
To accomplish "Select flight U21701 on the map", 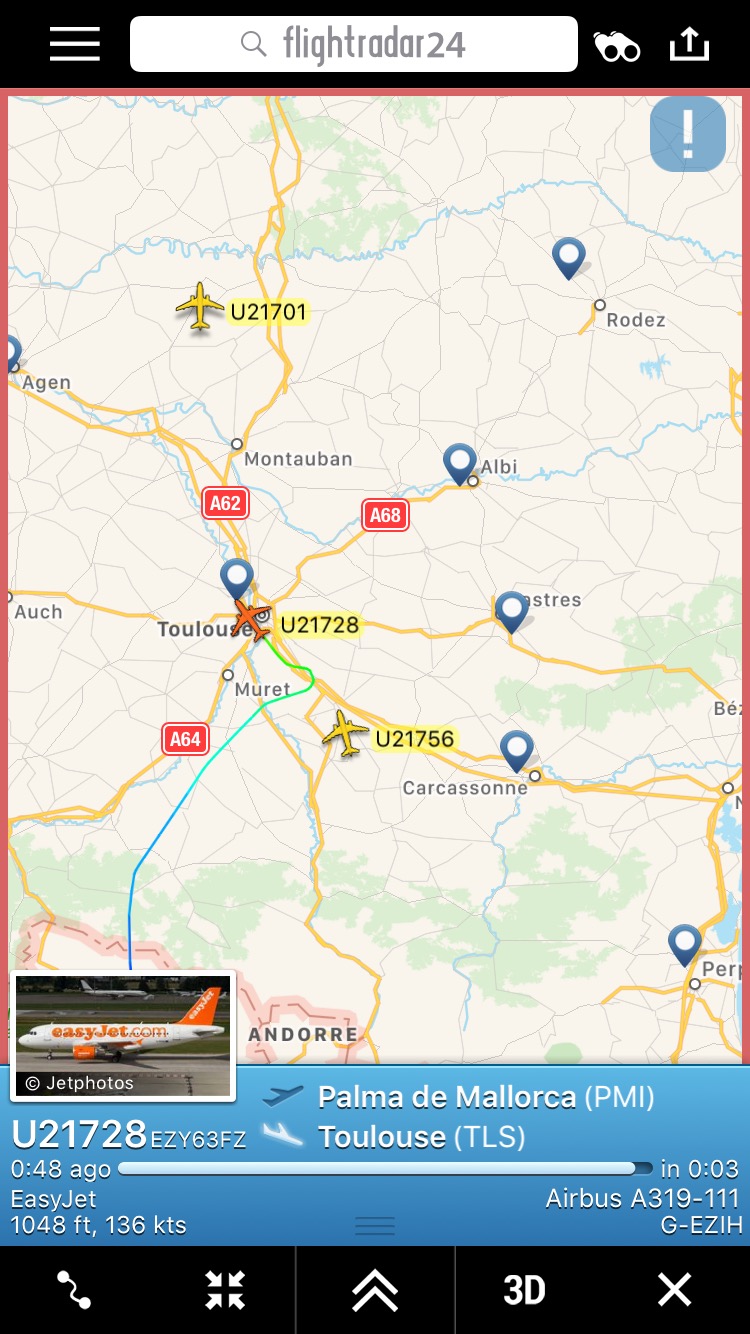I will pyautogui.click(x=200, y=307).
